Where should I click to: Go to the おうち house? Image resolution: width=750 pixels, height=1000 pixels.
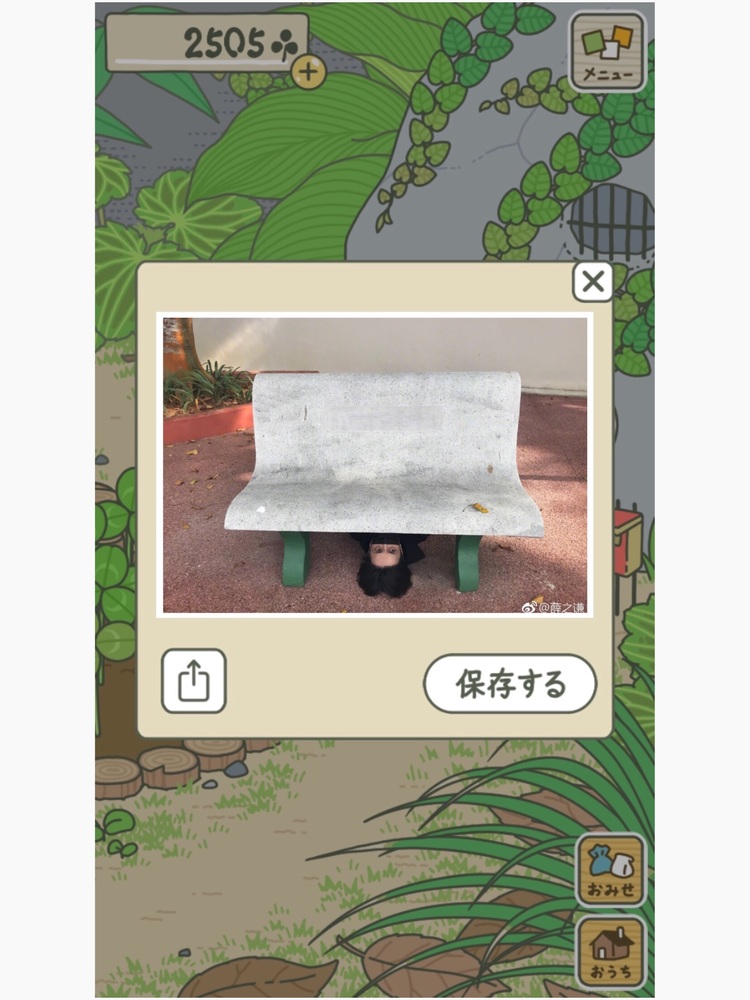coord(610,952)
